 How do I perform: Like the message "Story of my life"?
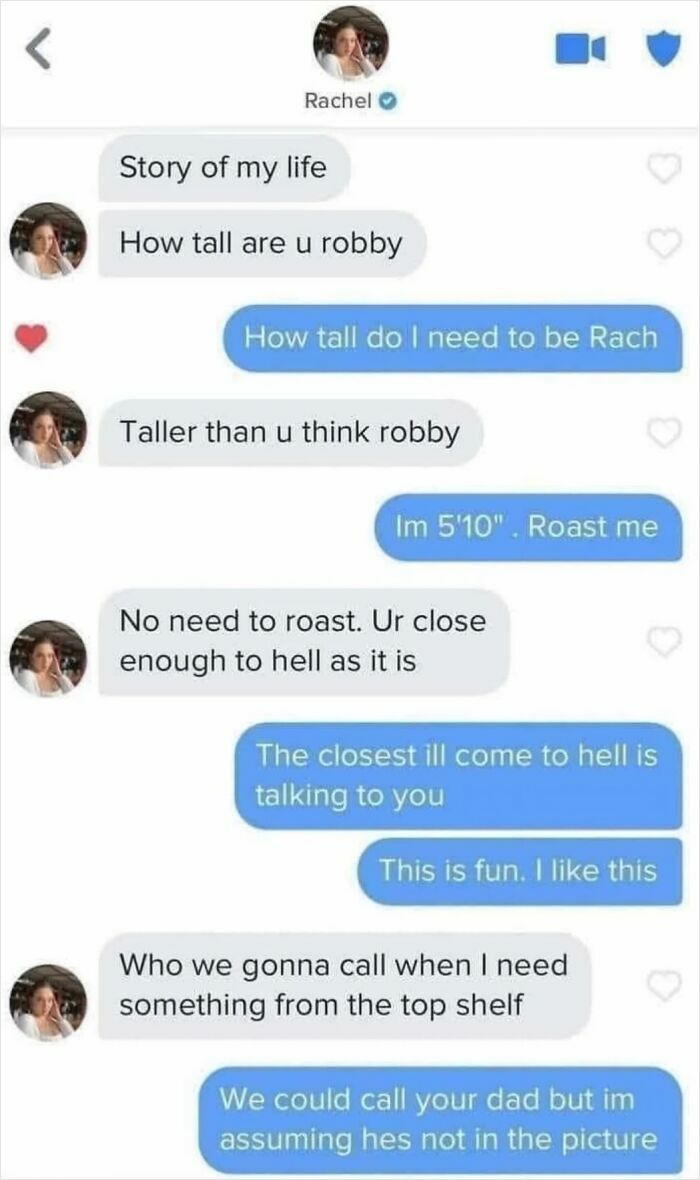(x=662, y=169)
